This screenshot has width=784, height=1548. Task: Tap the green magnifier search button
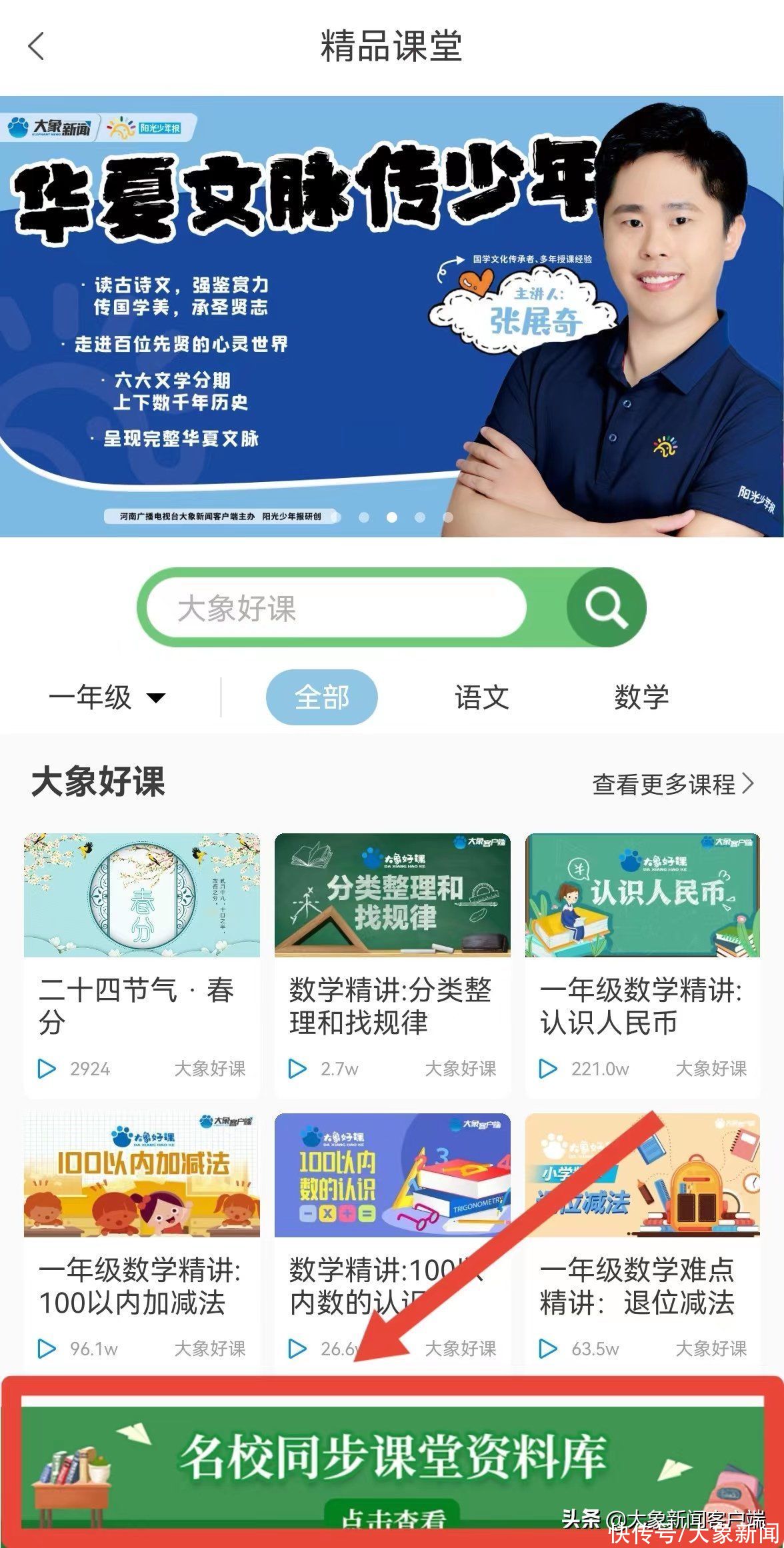605,607
